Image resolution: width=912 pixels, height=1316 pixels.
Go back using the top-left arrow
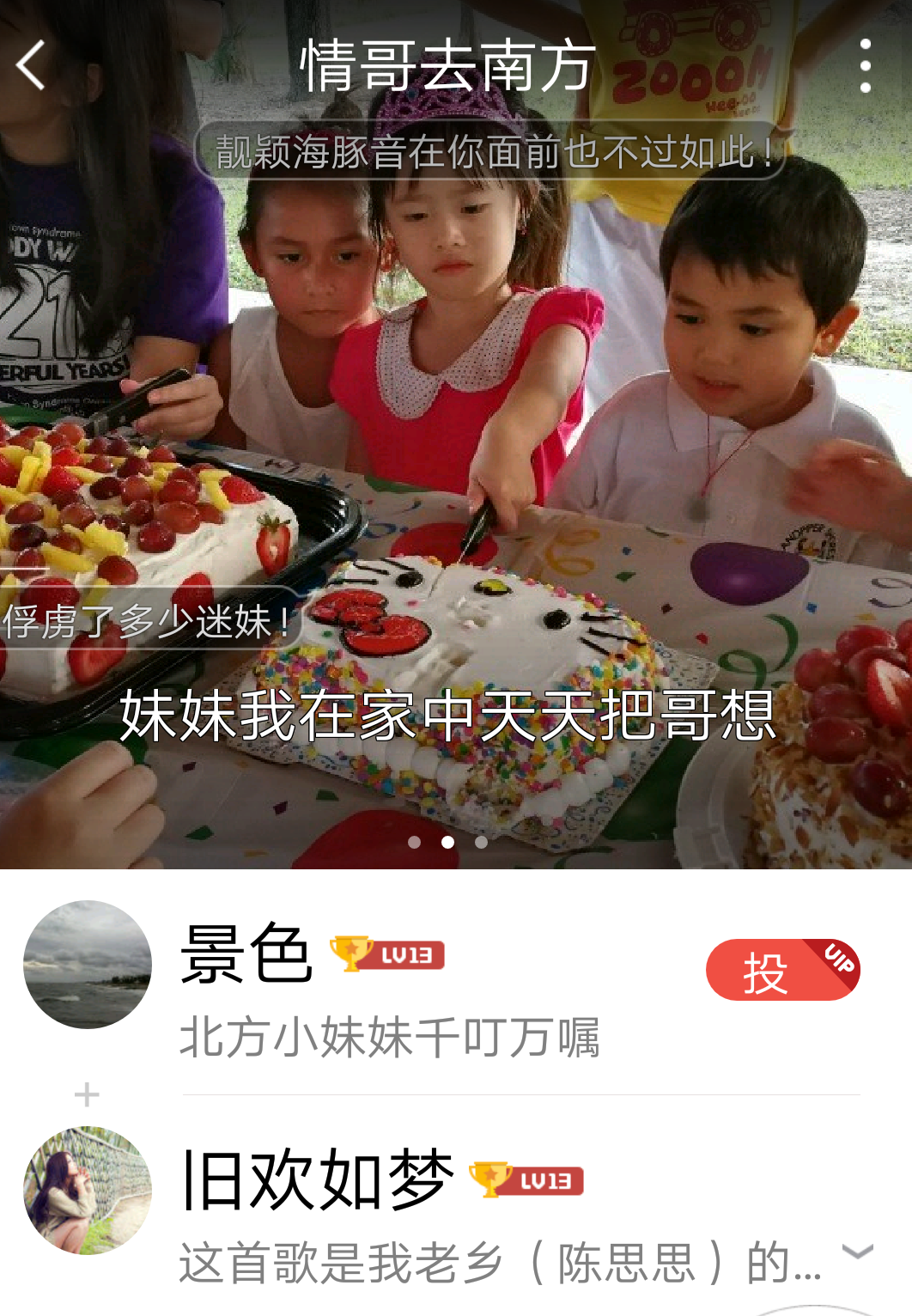click(33, 65)
